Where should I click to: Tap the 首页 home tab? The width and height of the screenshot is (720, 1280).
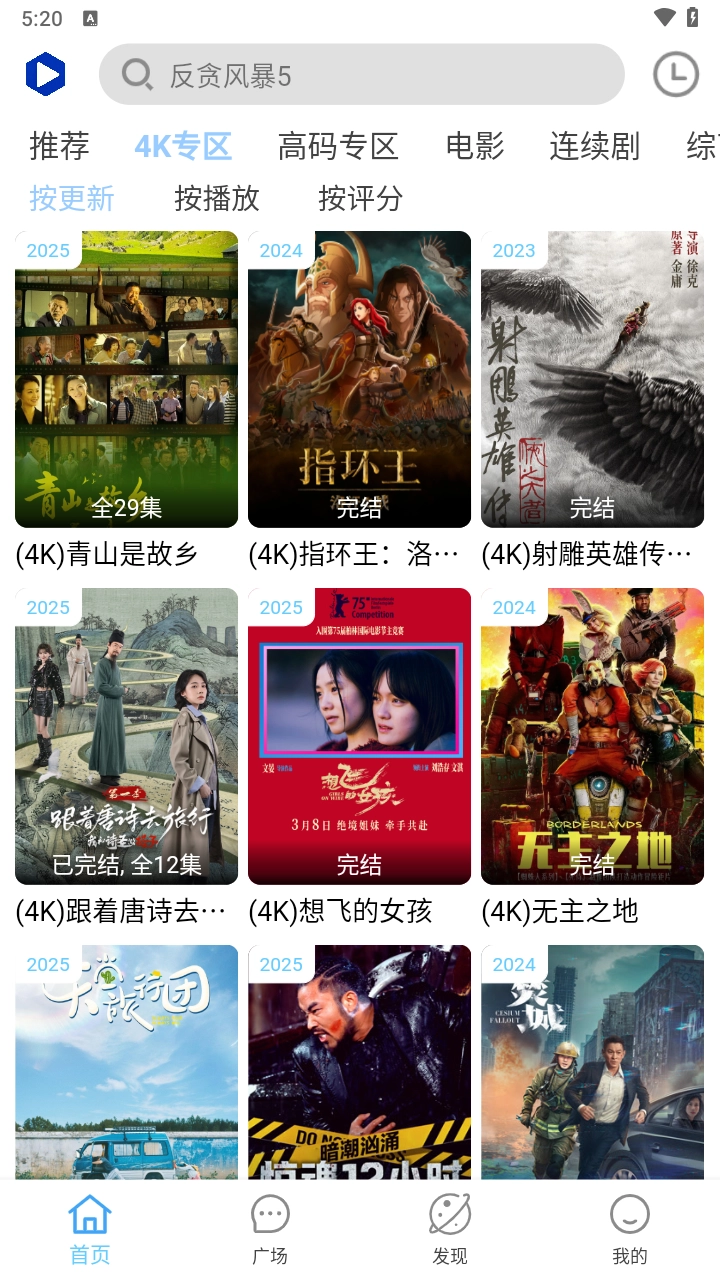coord(90,1230)
